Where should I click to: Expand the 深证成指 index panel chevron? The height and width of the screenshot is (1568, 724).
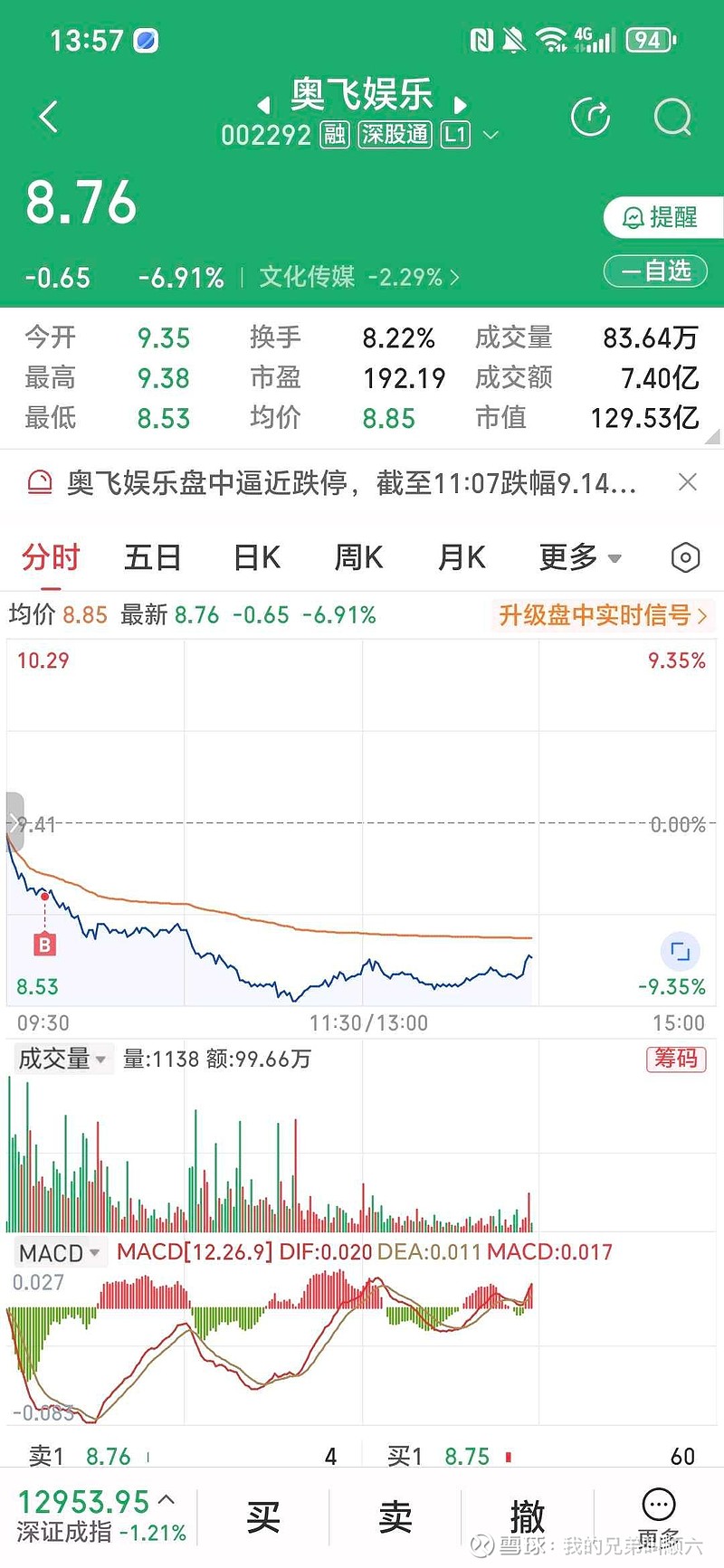click(167, 1499)
